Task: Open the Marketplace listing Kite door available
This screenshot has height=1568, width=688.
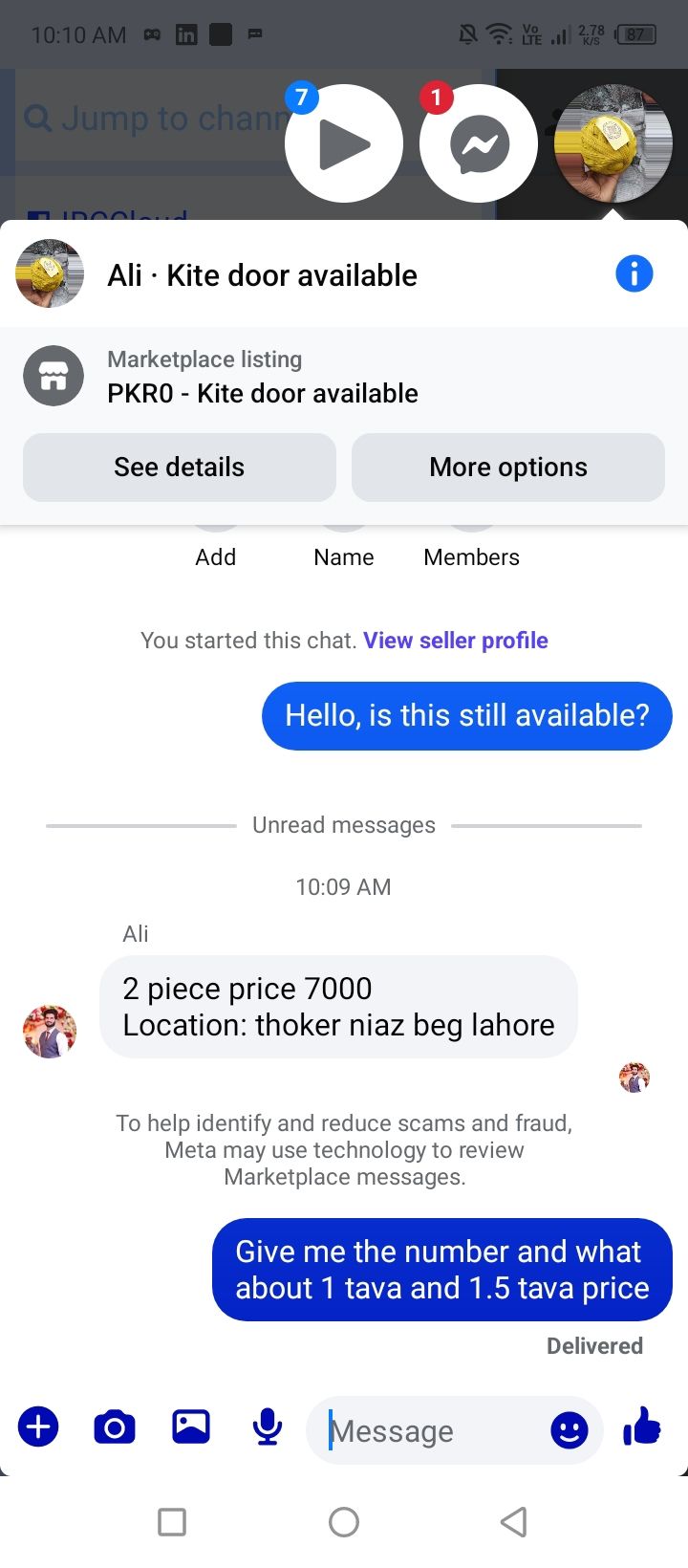Action: (x=263, y=378)
